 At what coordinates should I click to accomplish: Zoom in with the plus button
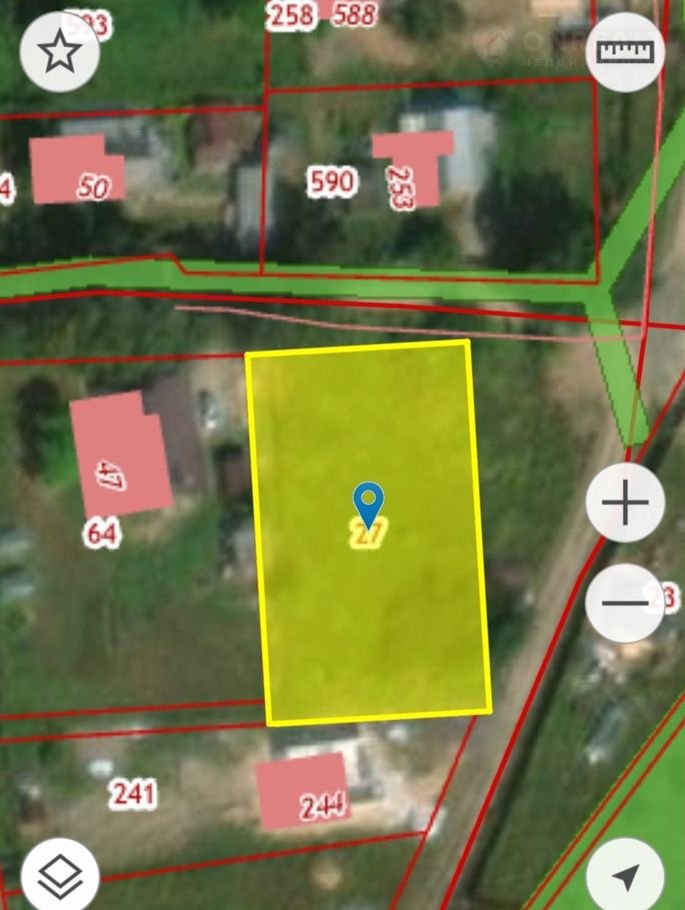coord(625,503)
